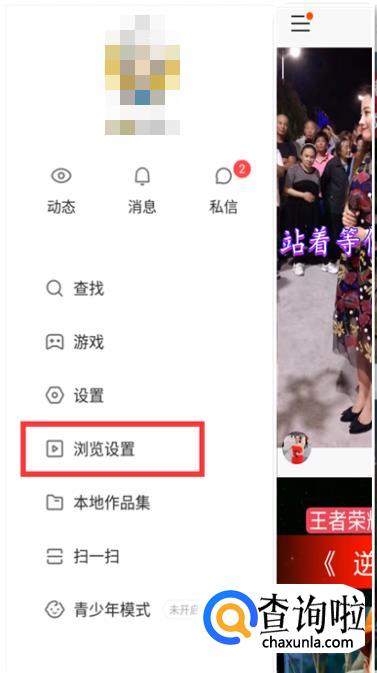Launch 扫一扫 scanner

pos(83,557)
